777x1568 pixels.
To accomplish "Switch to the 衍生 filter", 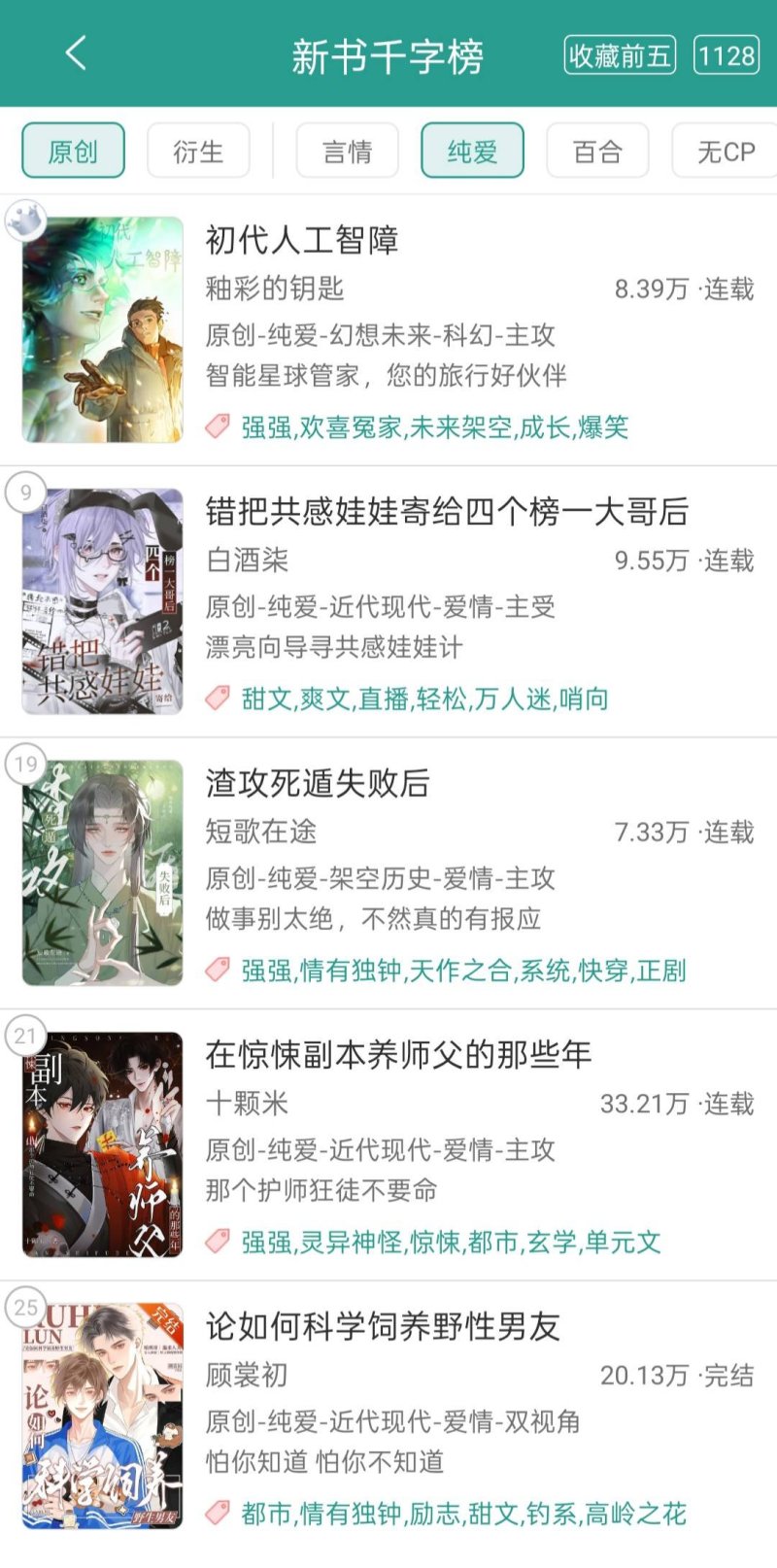I will (198, 151).
